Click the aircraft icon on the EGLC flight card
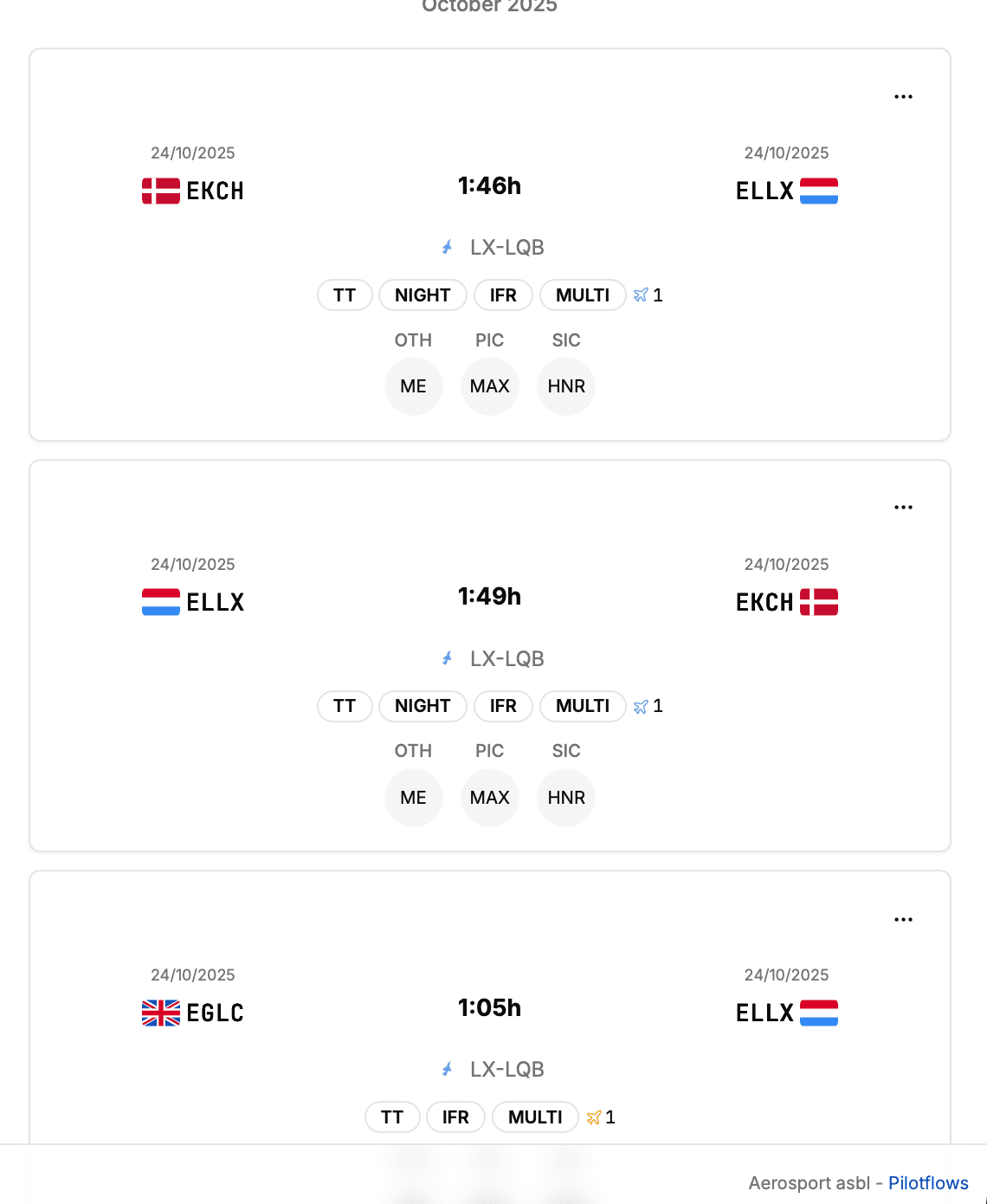 click(448, 1069)
